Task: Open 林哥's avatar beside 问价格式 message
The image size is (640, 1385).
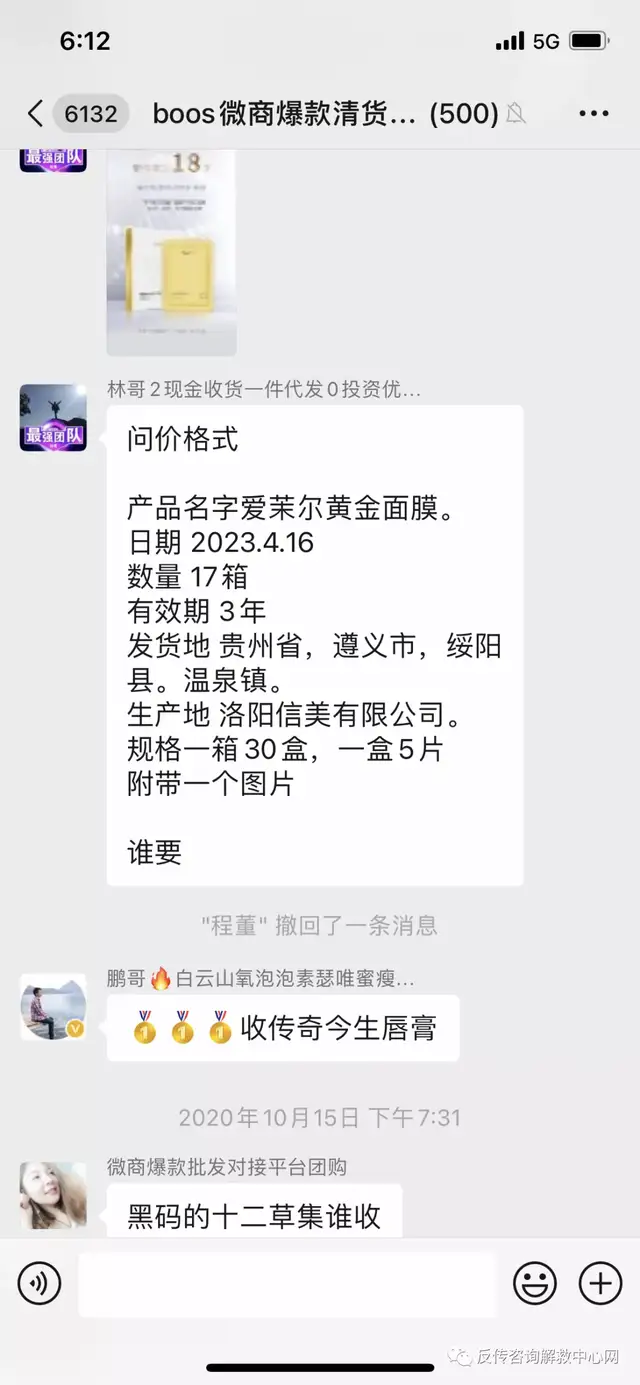Action: point(53,417)
